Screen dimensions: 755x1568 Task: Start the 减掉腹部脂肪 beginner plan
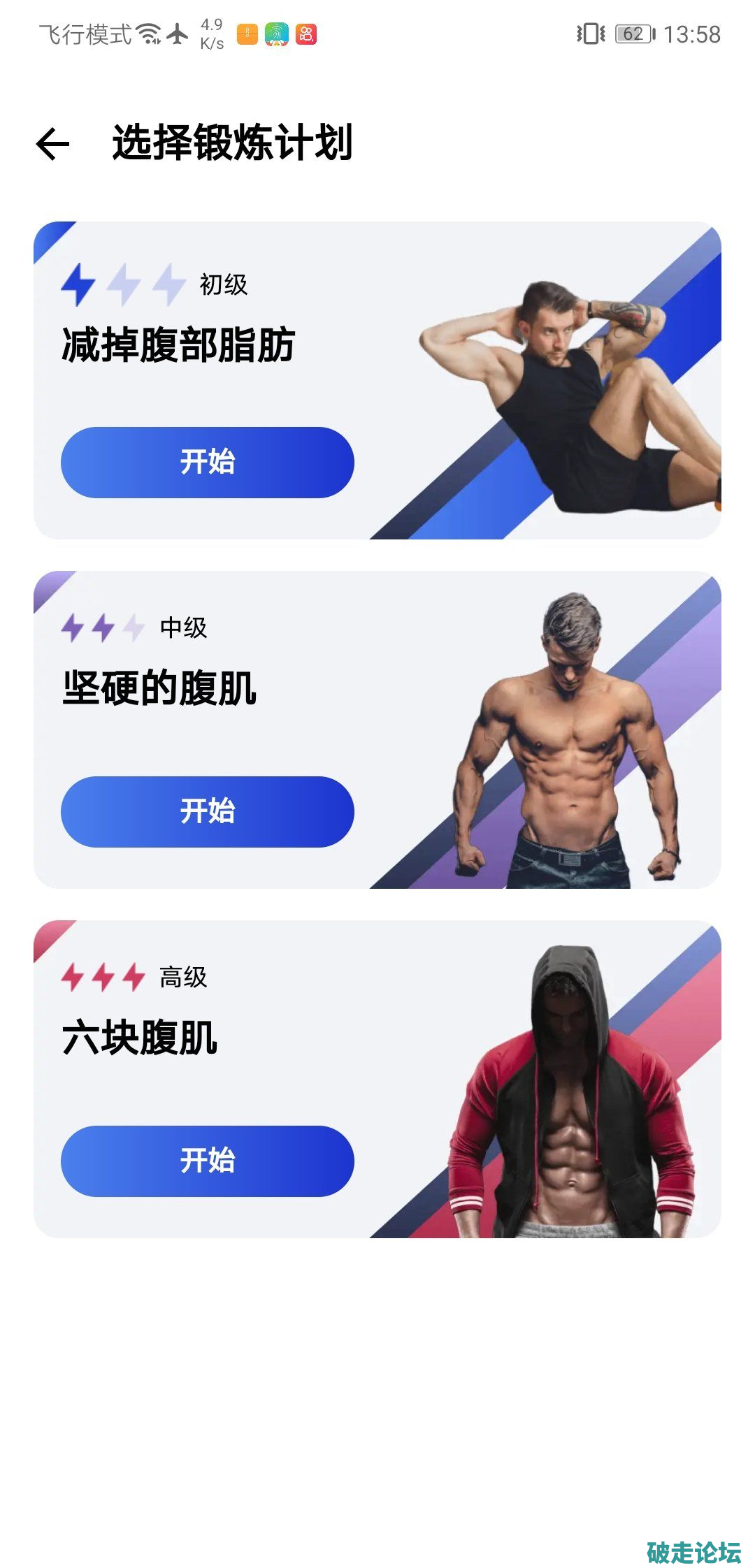pyautogui.click(x=208, y=463)
